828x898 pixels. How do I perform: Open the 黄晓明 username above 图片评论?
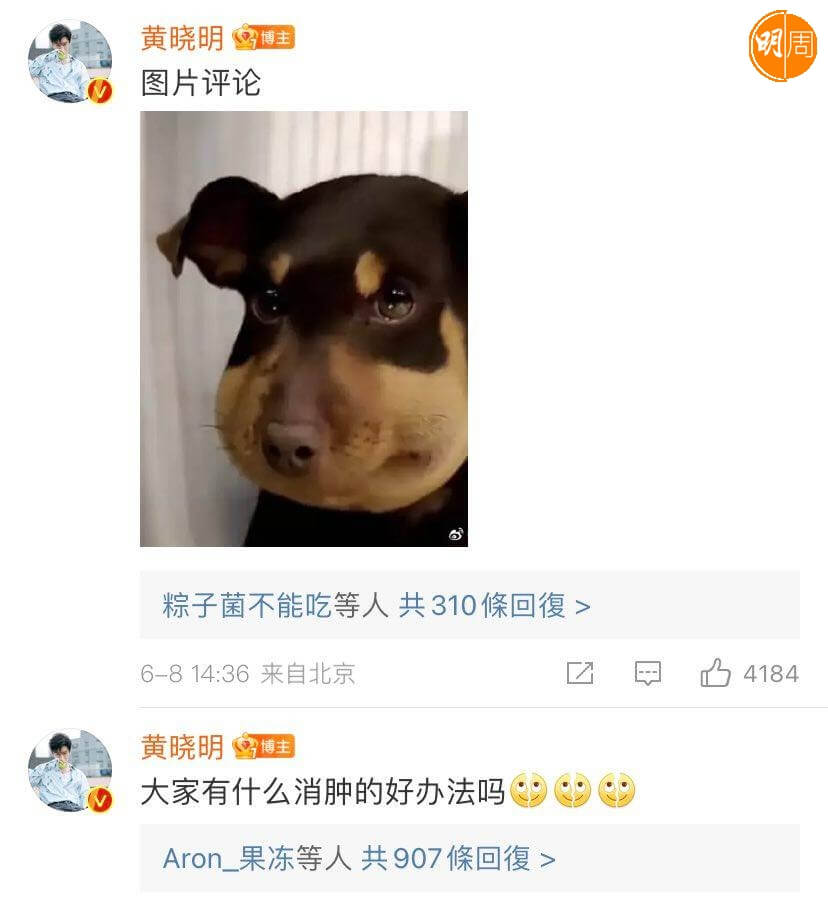182,38
